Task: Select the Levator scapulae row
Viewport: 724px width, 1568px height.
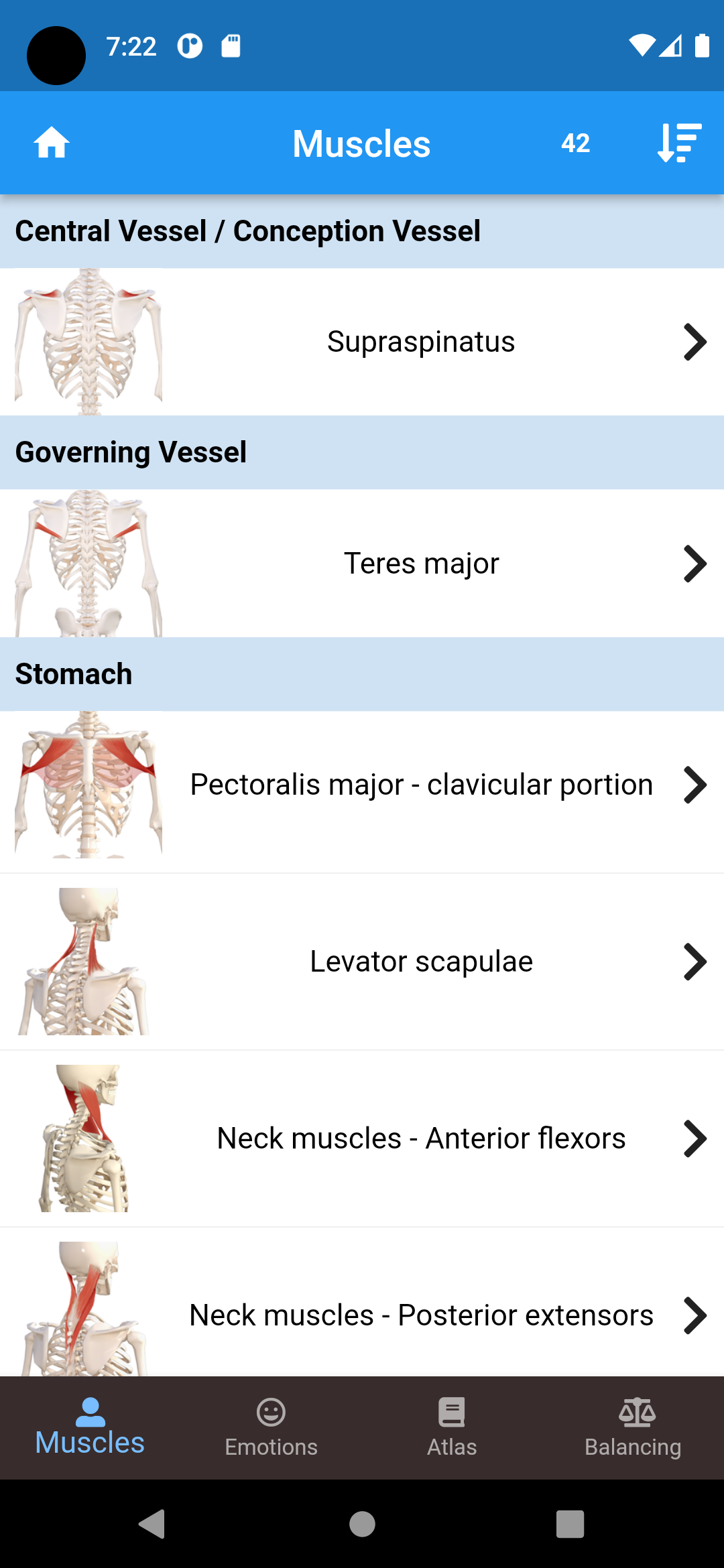Action: [421, 962]
